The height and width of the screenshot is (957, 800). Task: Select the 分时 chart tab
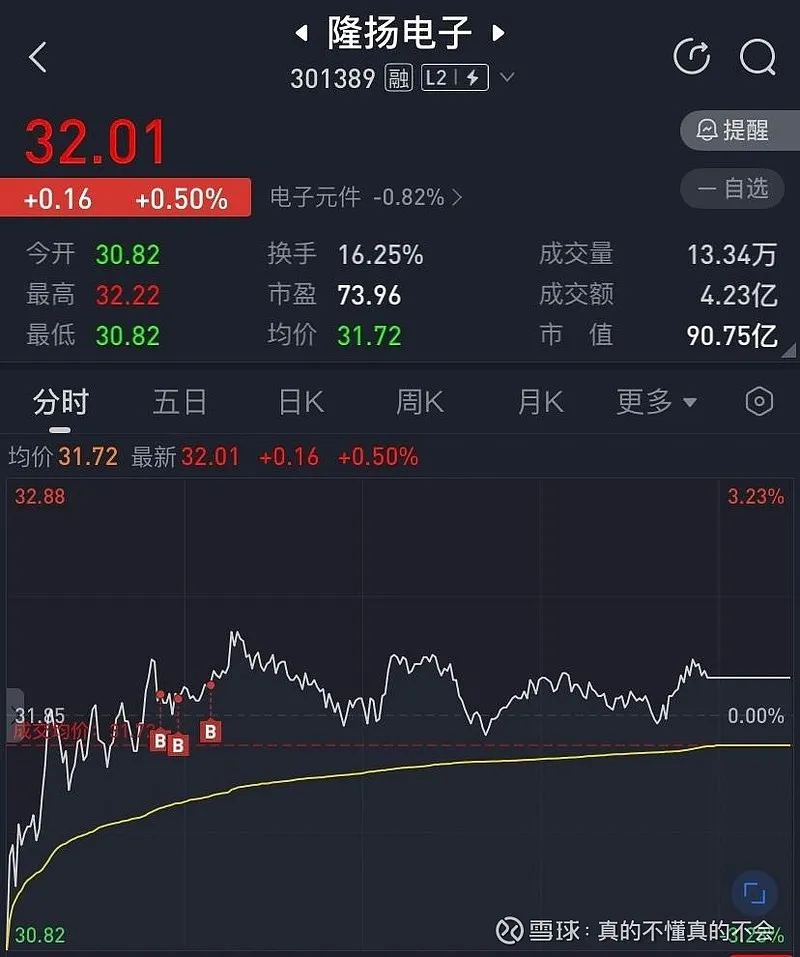61,402
